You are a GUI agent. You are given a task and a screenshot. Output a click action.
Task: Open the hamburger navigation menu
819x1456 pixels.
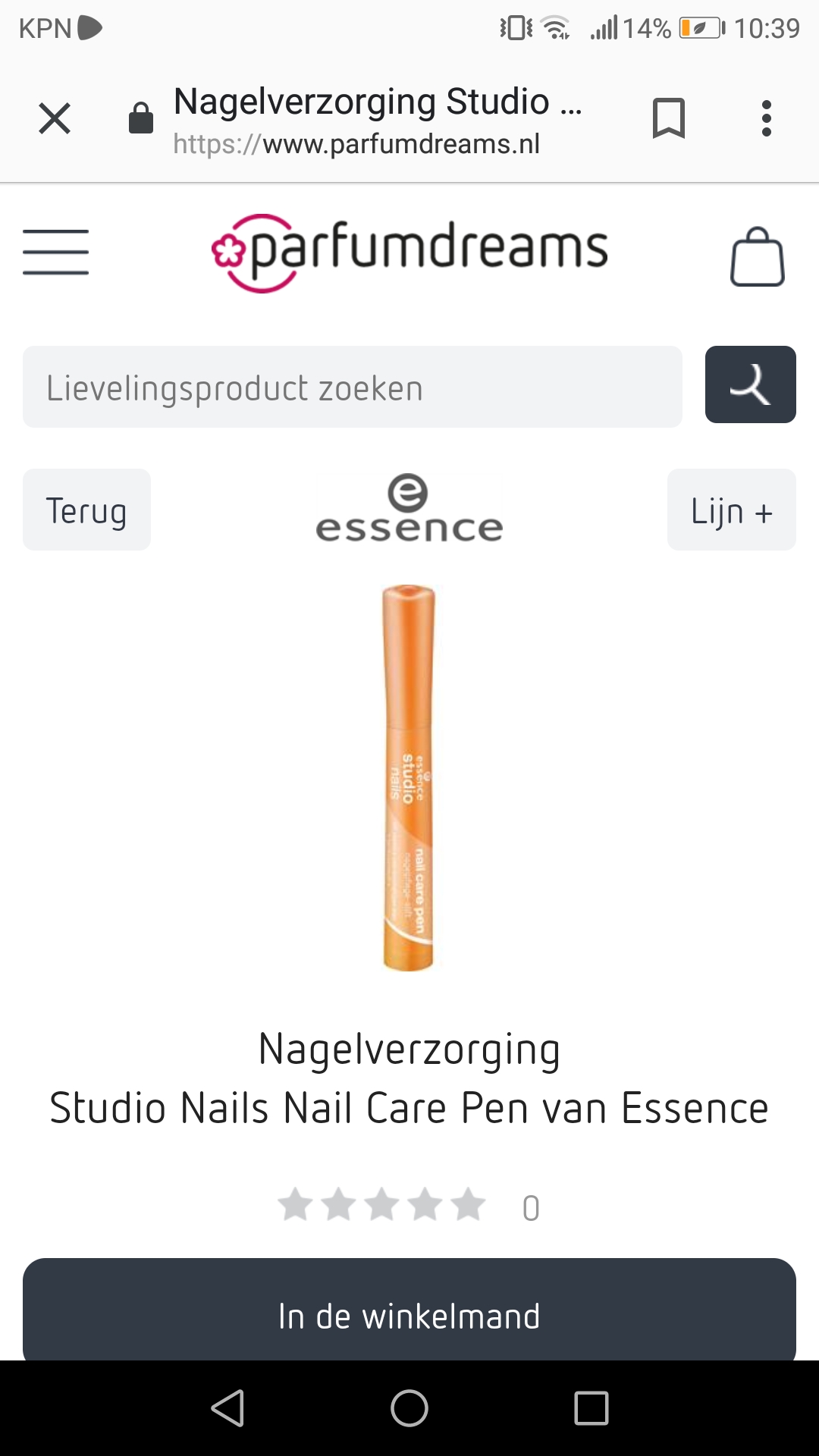coord(55,252)
